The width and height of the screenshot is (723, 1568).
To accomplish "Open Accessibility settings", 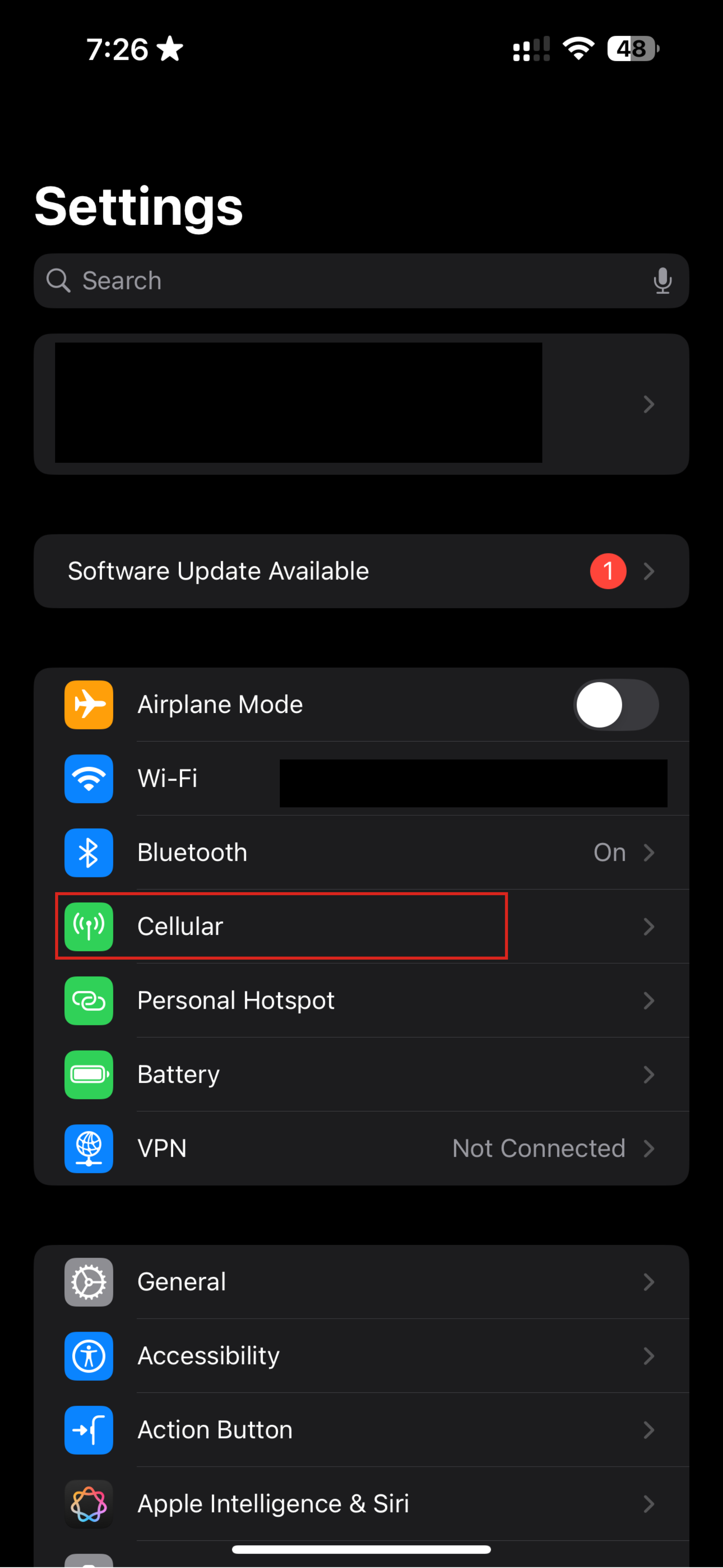I will click(x=360, y=1356).
